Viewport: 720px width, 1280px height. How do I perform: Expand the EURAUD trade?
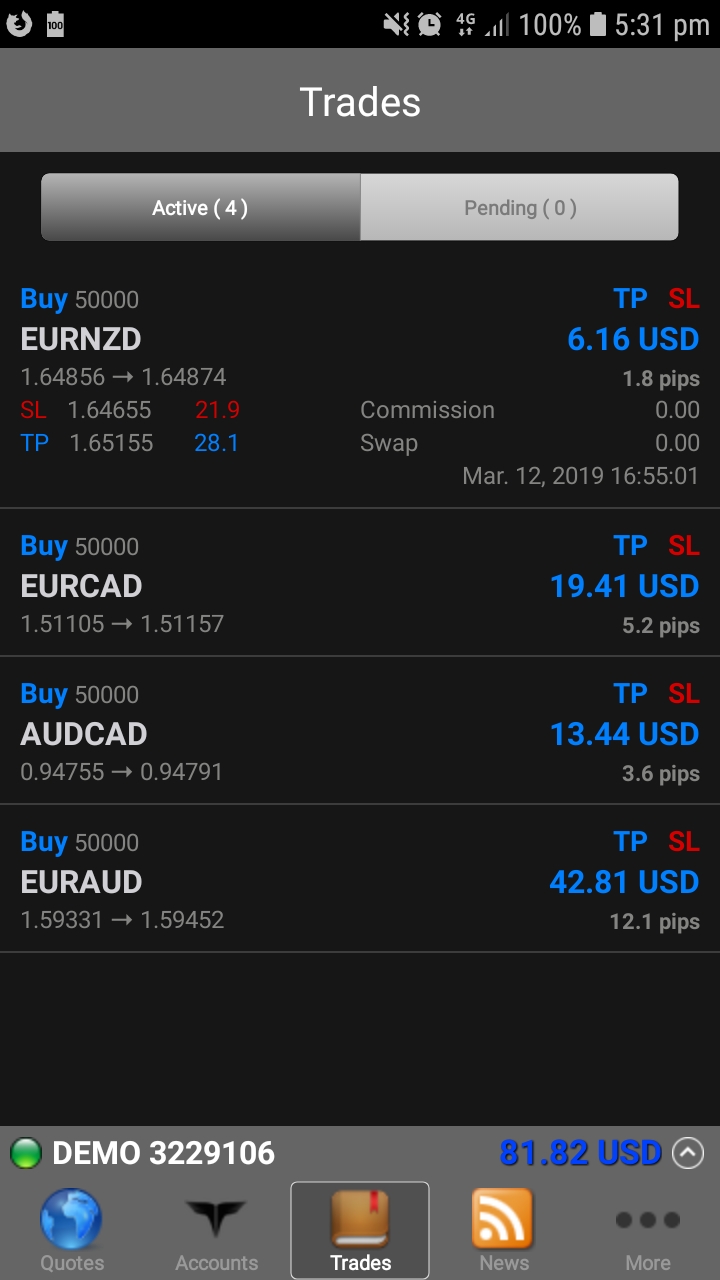pos(360,881)
